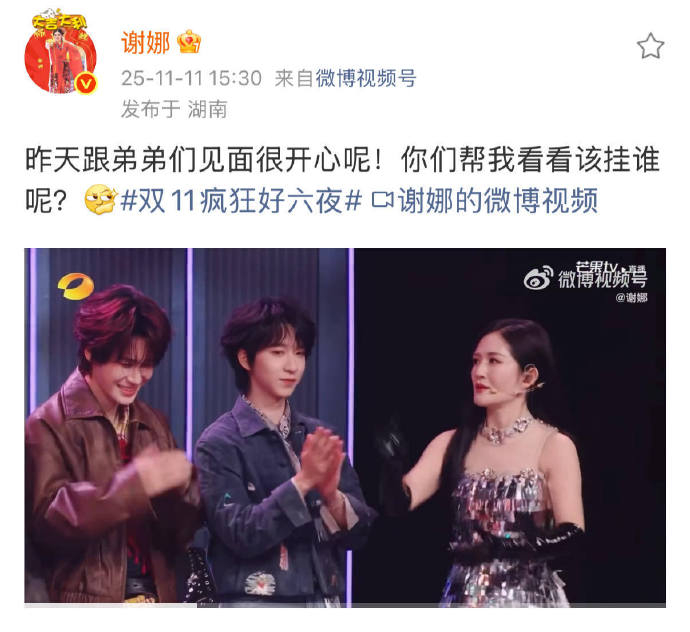
Task: Open the #双11疯狂好六夜# hashtag
Action: pos(240,201)
